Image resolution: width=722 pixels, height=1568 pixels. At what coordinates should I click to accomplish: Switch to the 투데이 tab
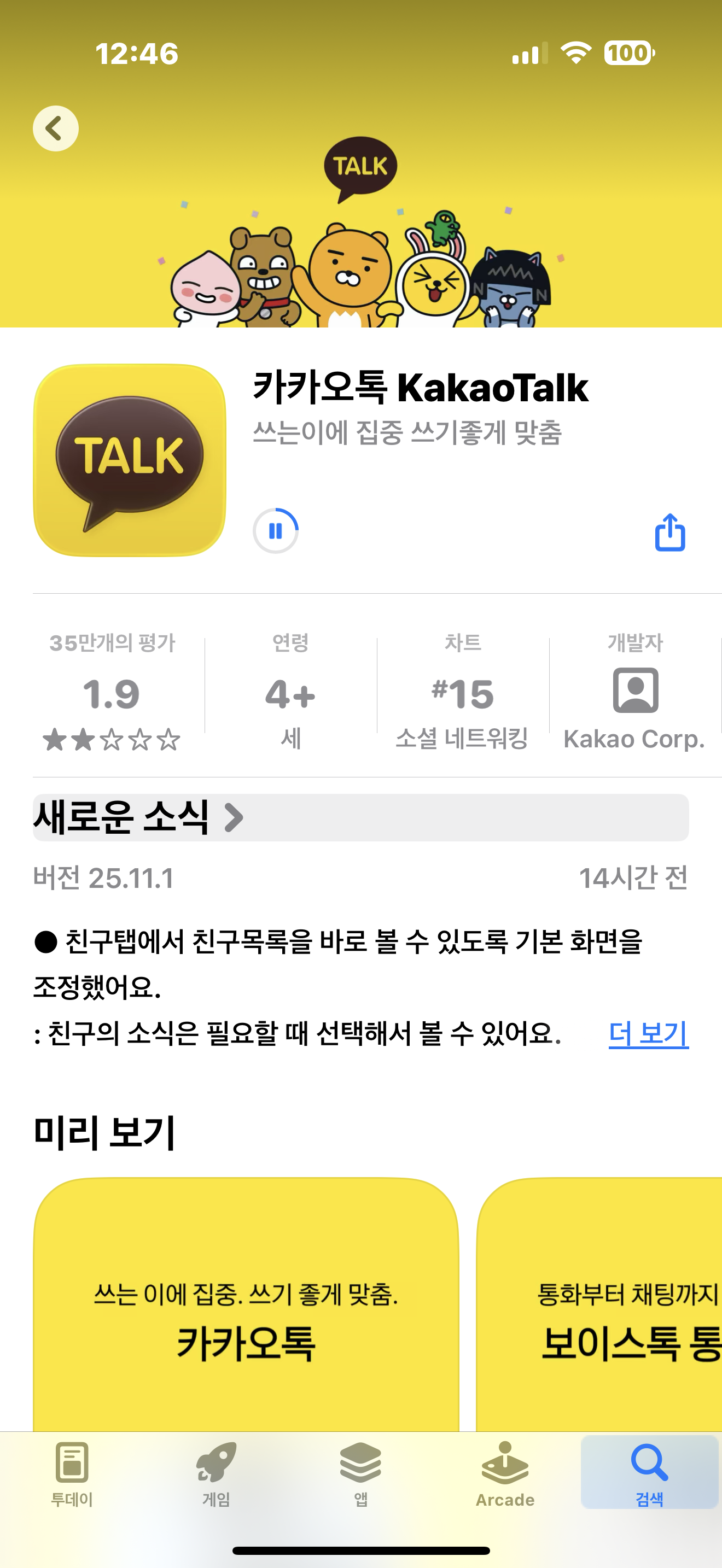[x=72, y=1473]
